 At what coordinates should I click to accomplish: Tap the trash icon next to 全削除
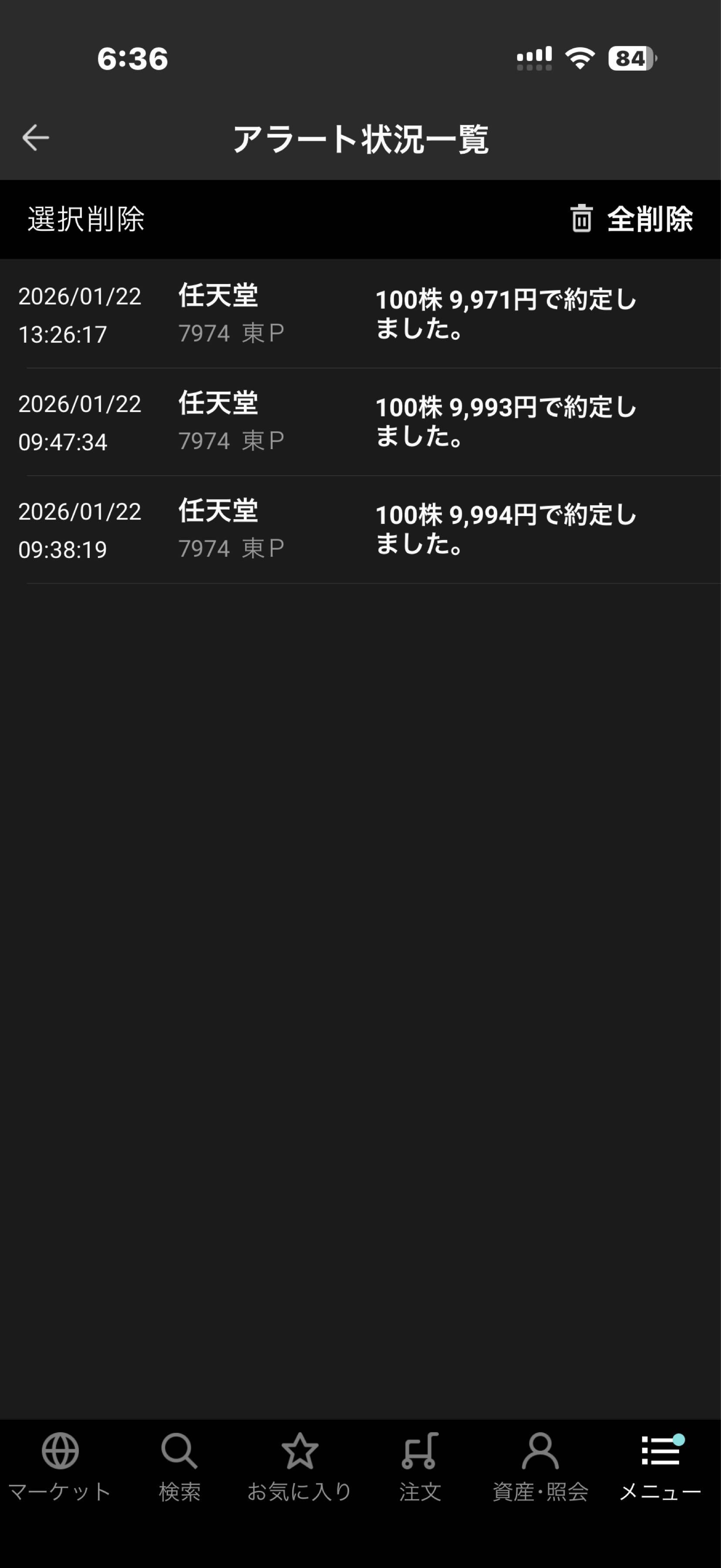(581, 220)
